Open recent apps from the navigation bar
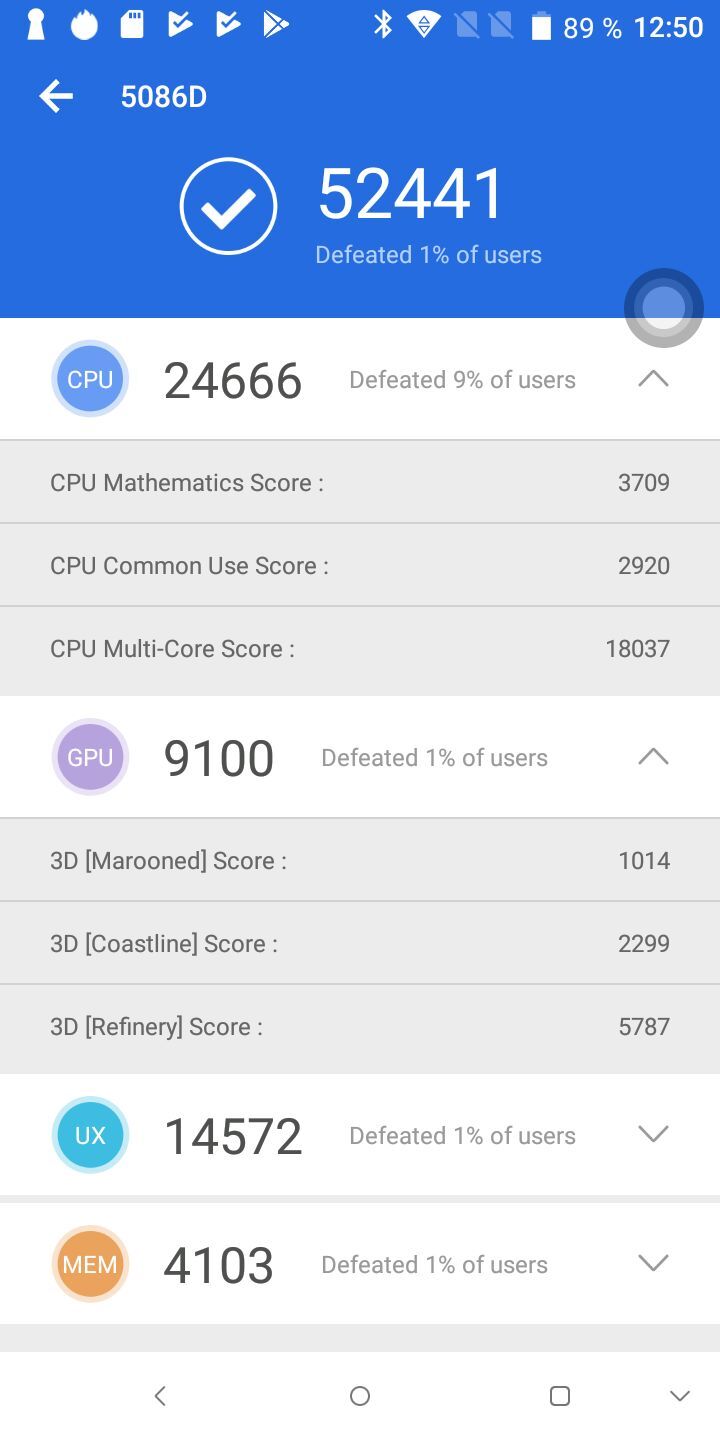Screen dimensions: 720x1440 tap(560, 1396)
